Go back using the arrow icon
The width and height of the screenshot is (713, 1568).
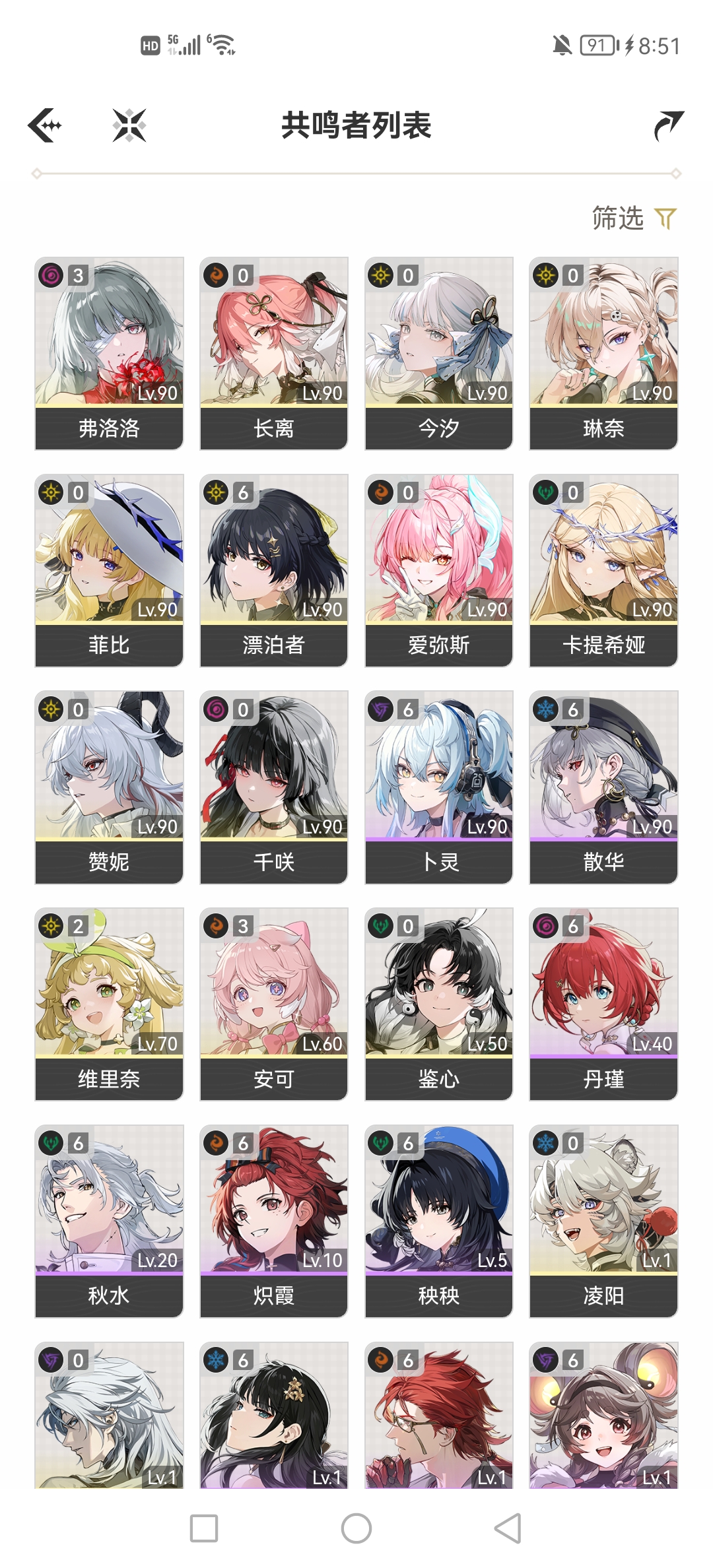(x=45, y=125)
